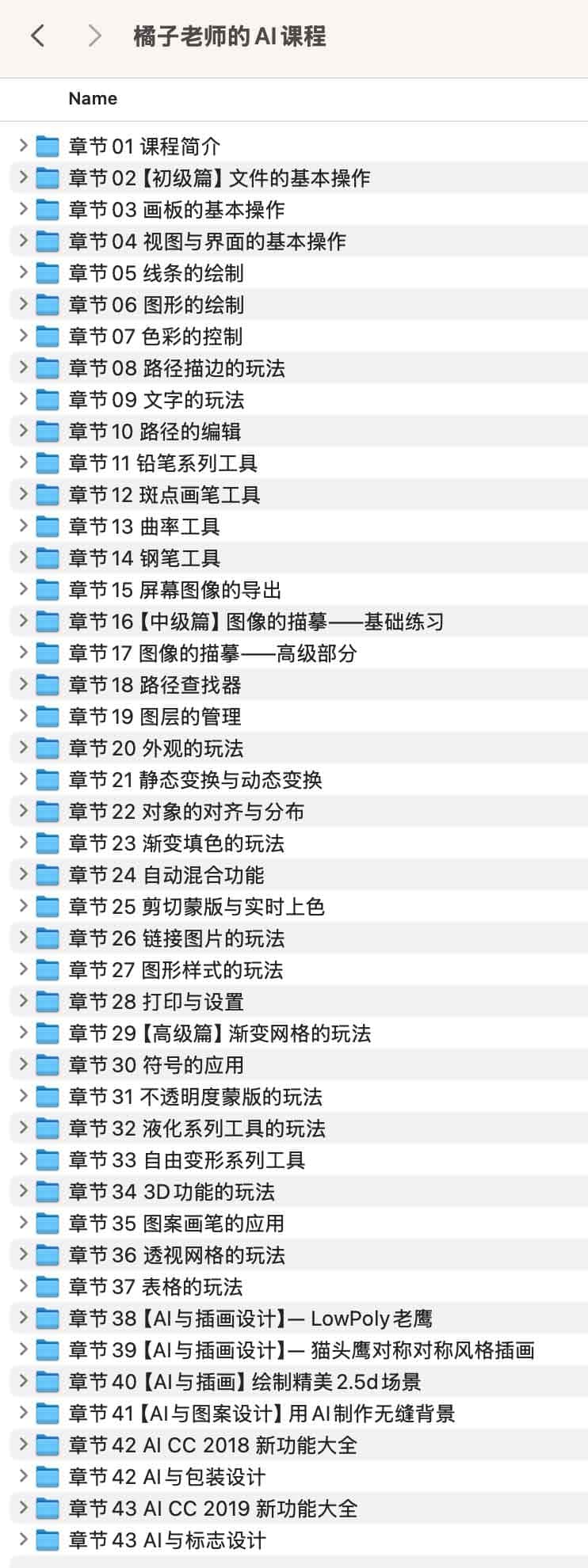The image size is (588, 1568).
Task: Open folder 章节 38 LowPoly 老鹰
Action: coord(250,1318)
